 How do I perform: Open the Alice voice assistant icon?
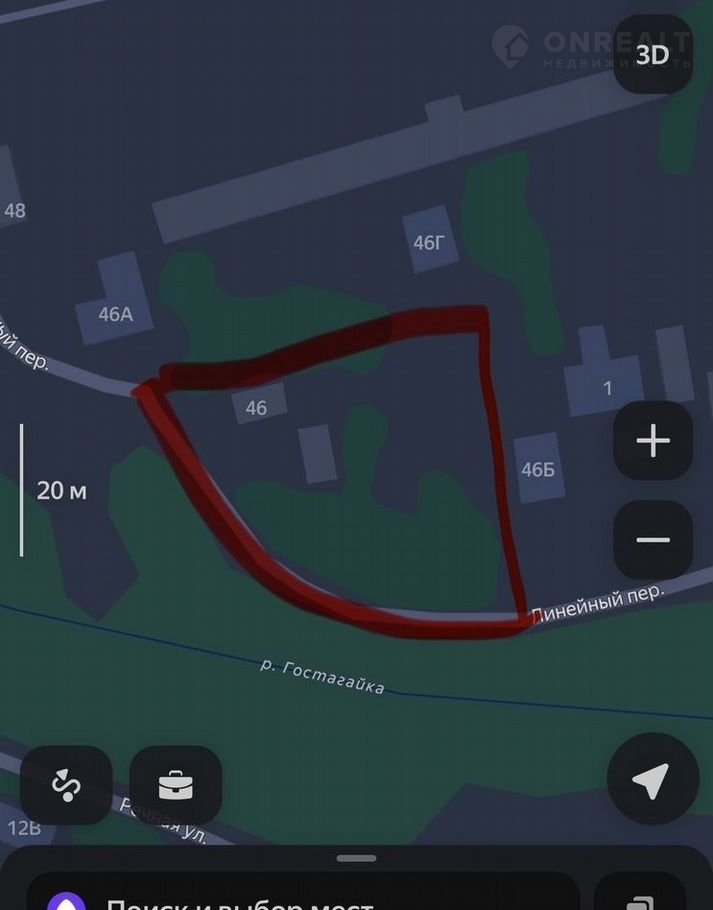(66, 900)
